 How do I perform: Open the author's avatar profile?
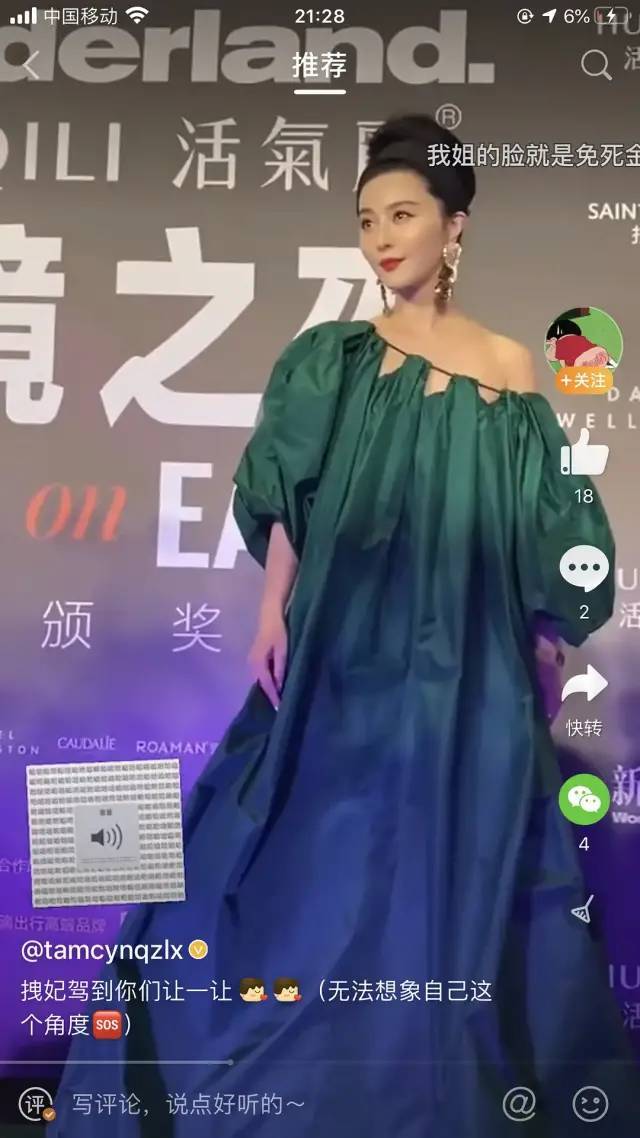(x=584, y=342)
